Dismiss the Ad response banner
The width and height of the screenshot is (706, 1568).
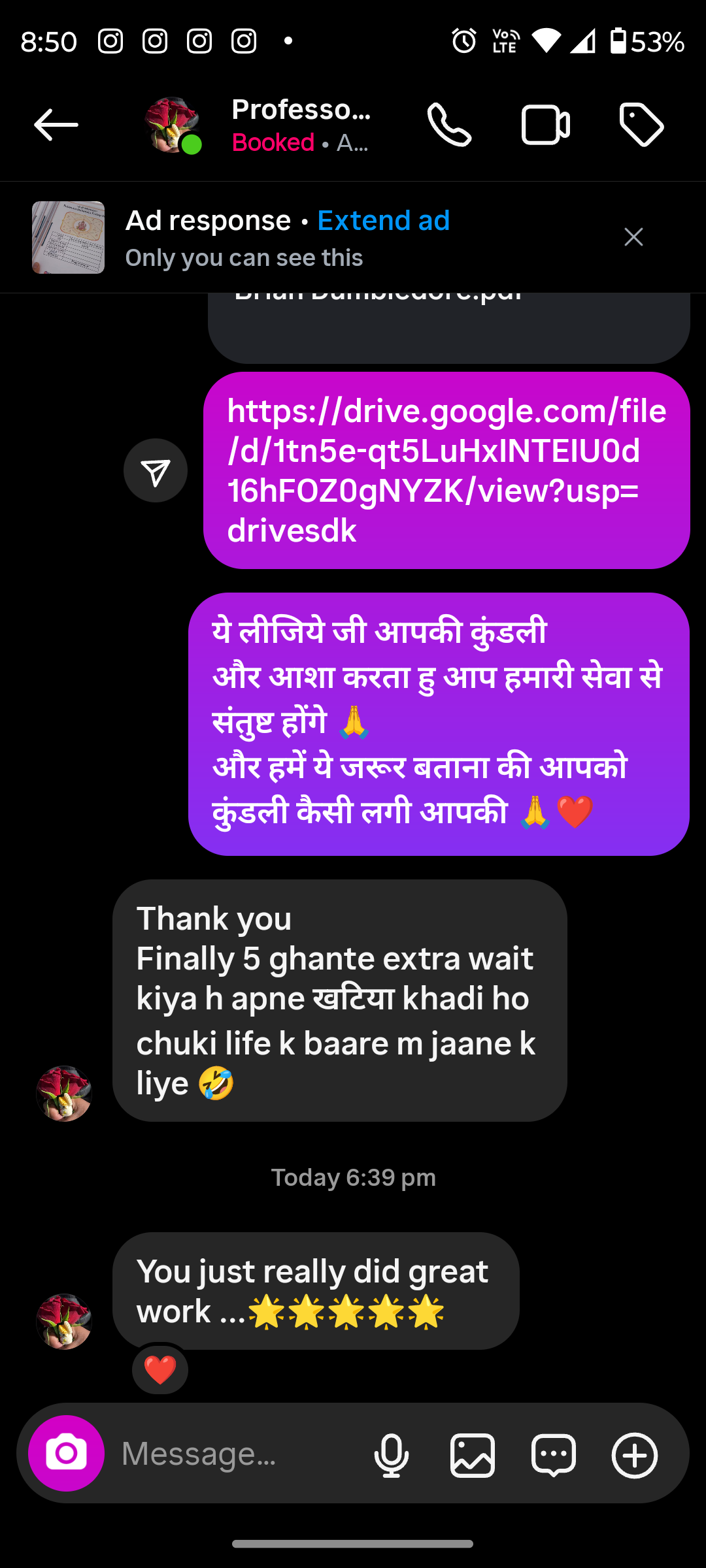633,237
